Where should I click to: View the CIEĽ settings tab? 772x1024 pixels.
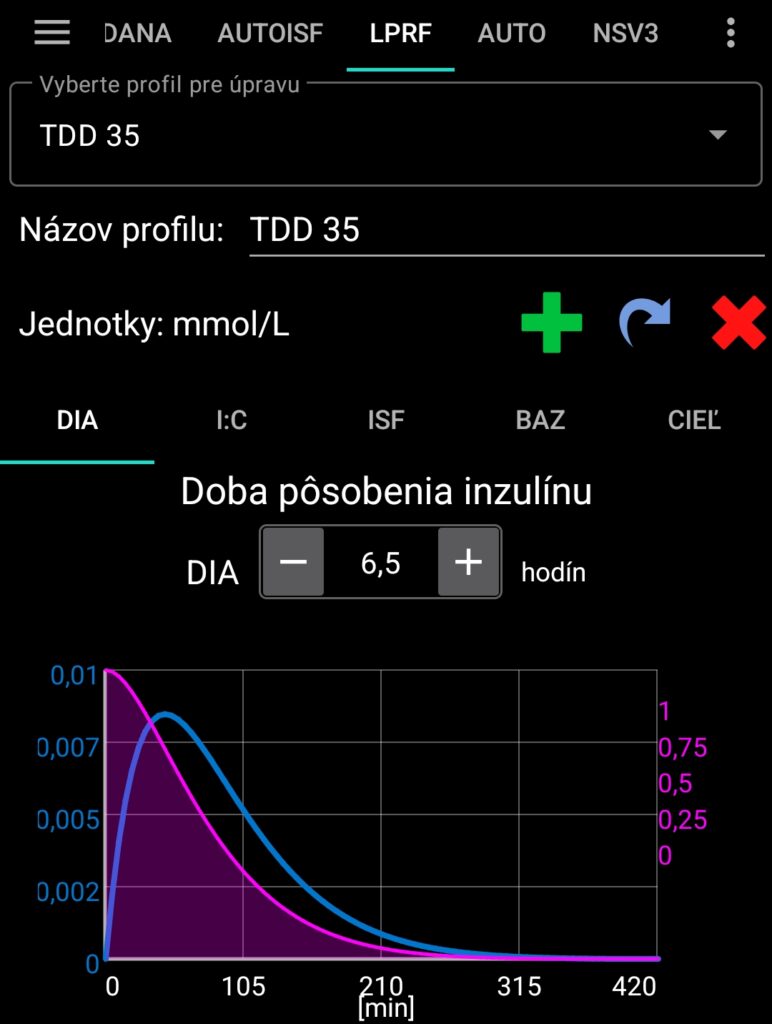pyautogui.click(x=694, y=420)
